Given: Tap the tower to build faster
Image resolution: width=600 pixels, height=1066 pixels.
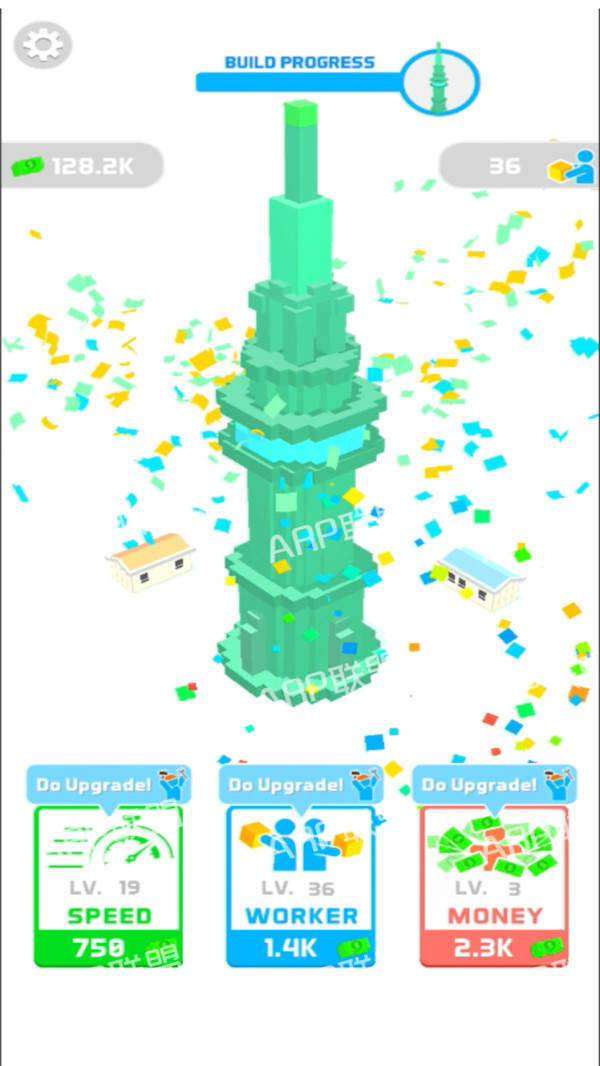Looking at the screenshot, I should 300,450.
